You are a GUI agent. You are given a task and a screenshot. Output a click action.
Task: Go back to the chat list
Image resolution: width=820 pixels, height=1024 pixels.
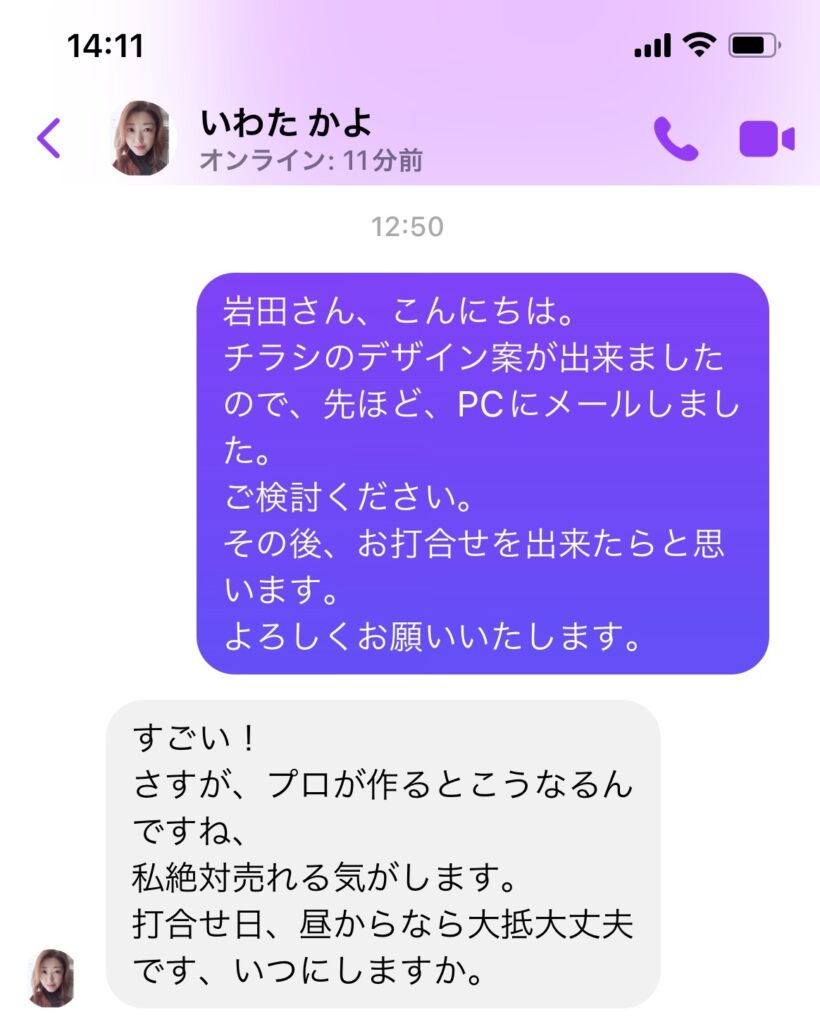pyautogui.click(x=48, y=139)
